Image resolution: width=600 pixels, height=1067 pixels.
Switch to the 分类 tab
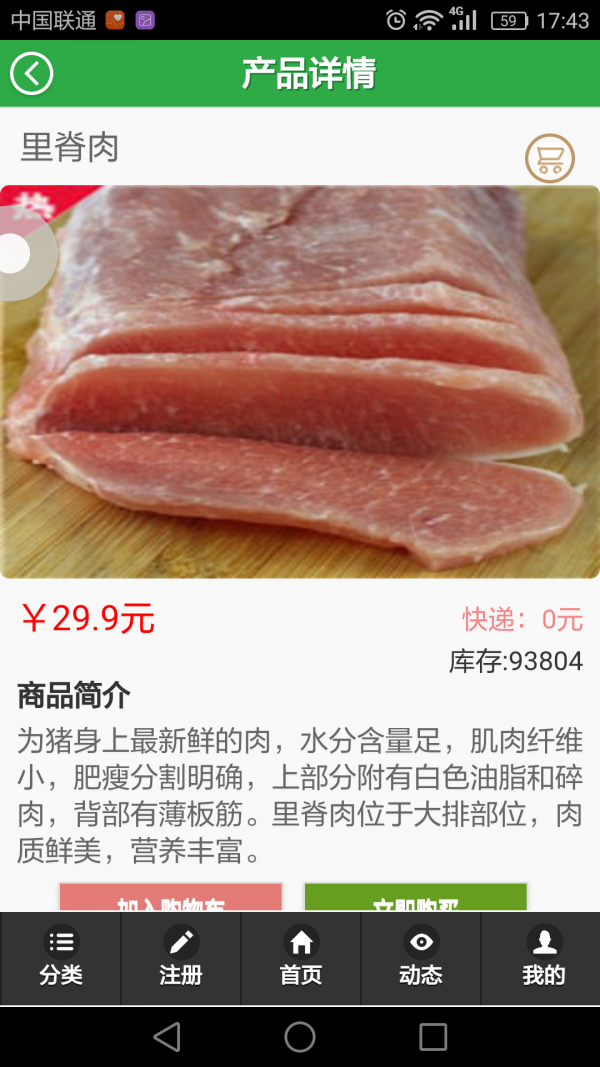point(61,958)
